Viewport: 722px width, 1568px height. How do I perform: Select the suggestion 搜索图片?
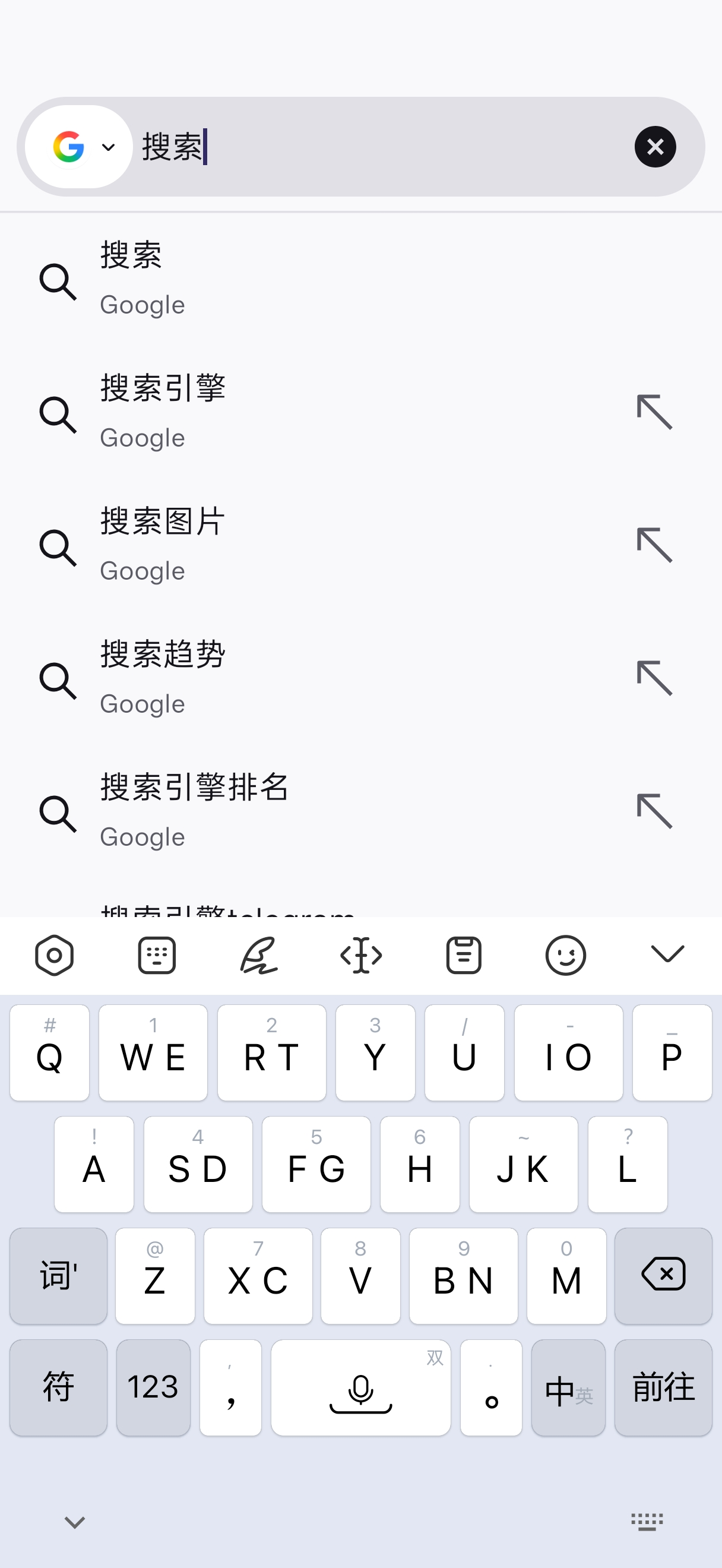click(304, 545)
